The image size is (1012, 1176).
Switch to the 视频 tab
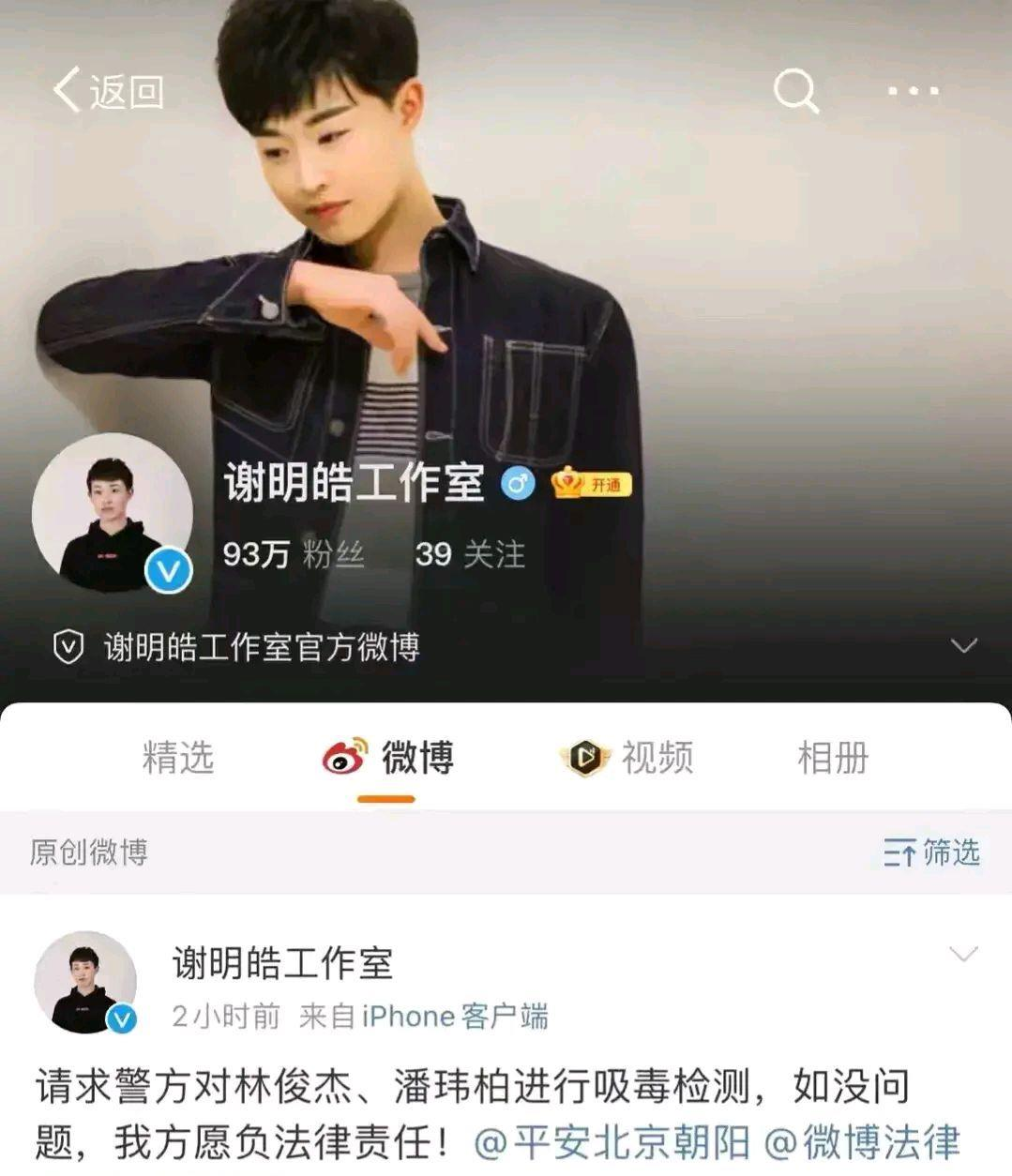[627, 757]
